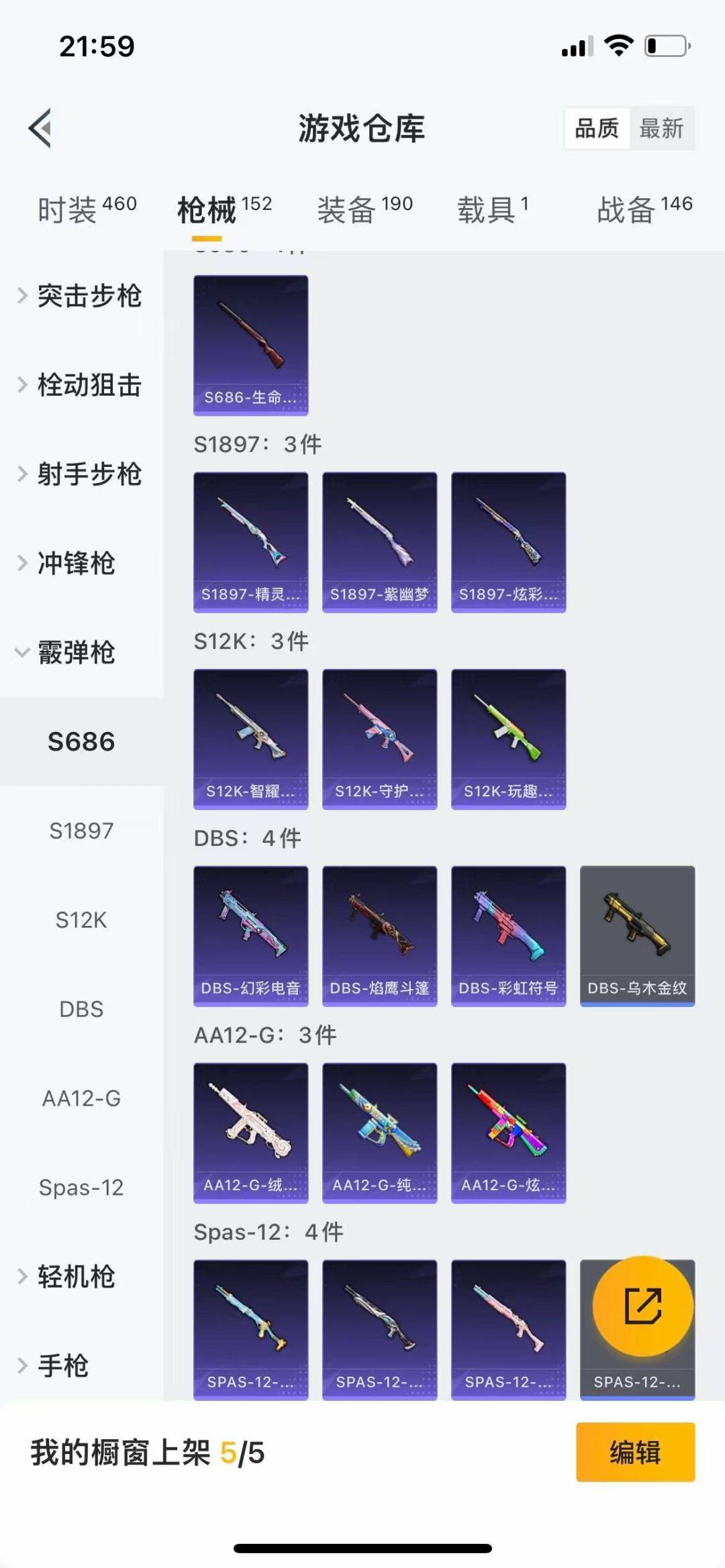The width and height of the screenshot is (725, 1568).
Task: Open the DBS-幻彩电音 skin
Action: (250, 936)
